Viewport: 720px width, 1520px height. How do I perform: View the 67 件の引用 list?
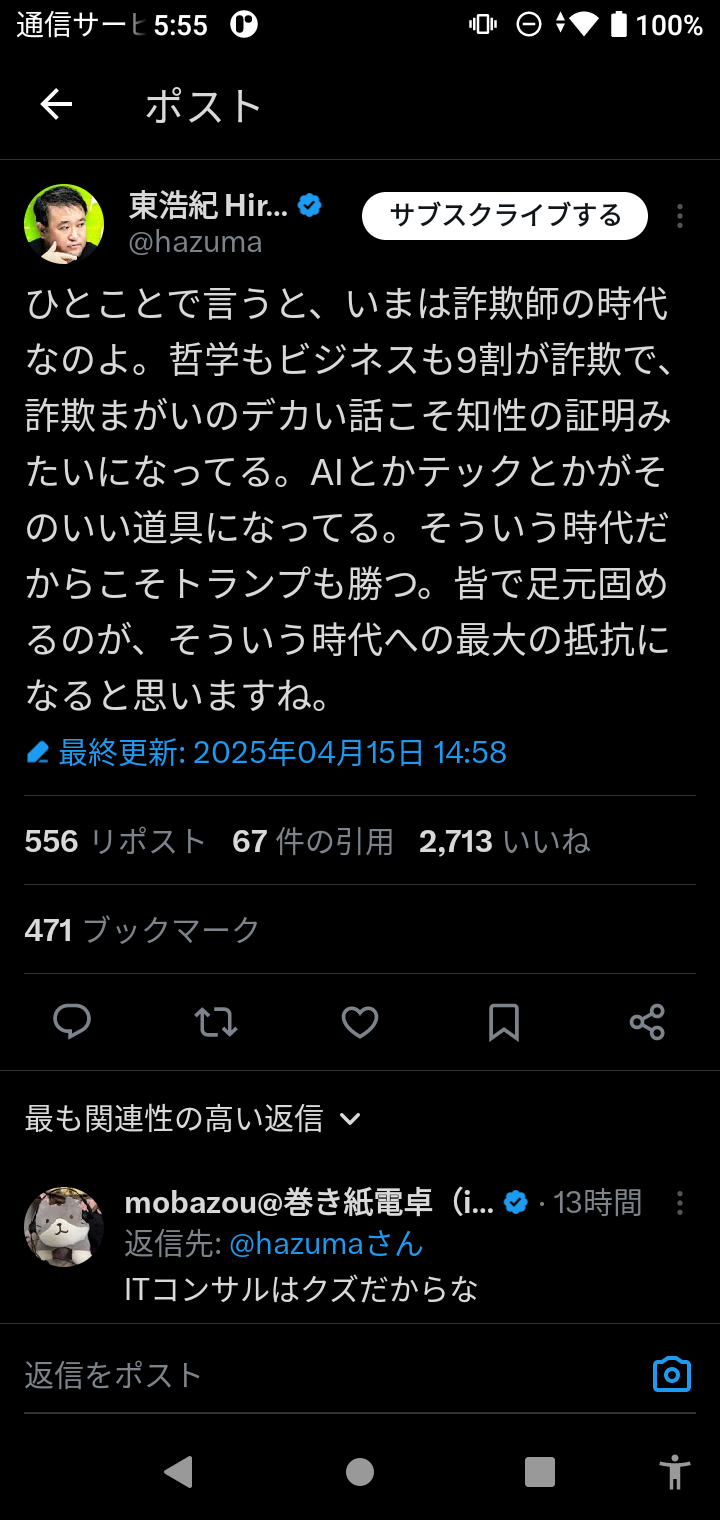[x=313, y=841]
